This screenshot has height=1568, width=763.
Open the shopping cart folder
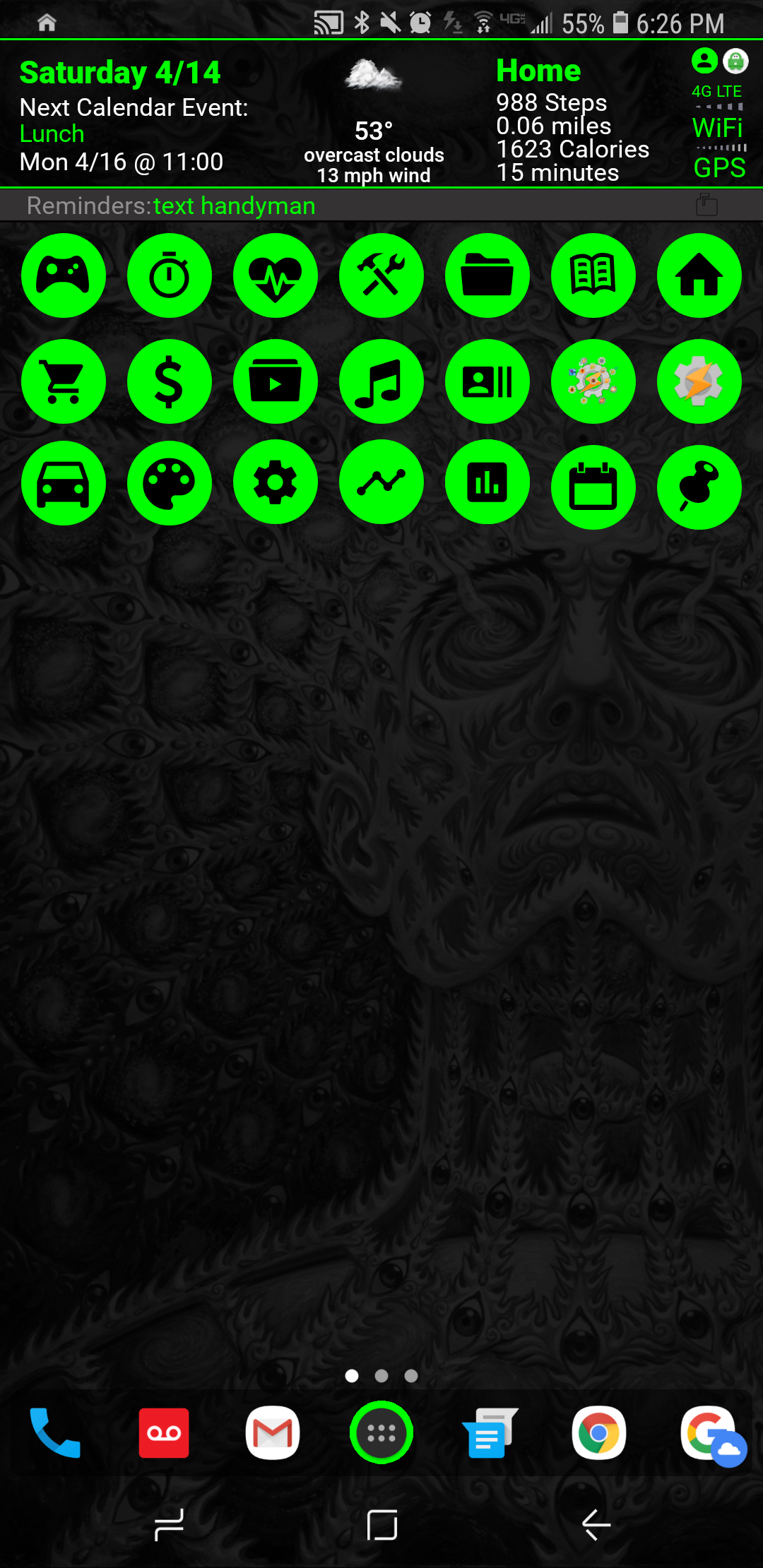click(64, 381)
